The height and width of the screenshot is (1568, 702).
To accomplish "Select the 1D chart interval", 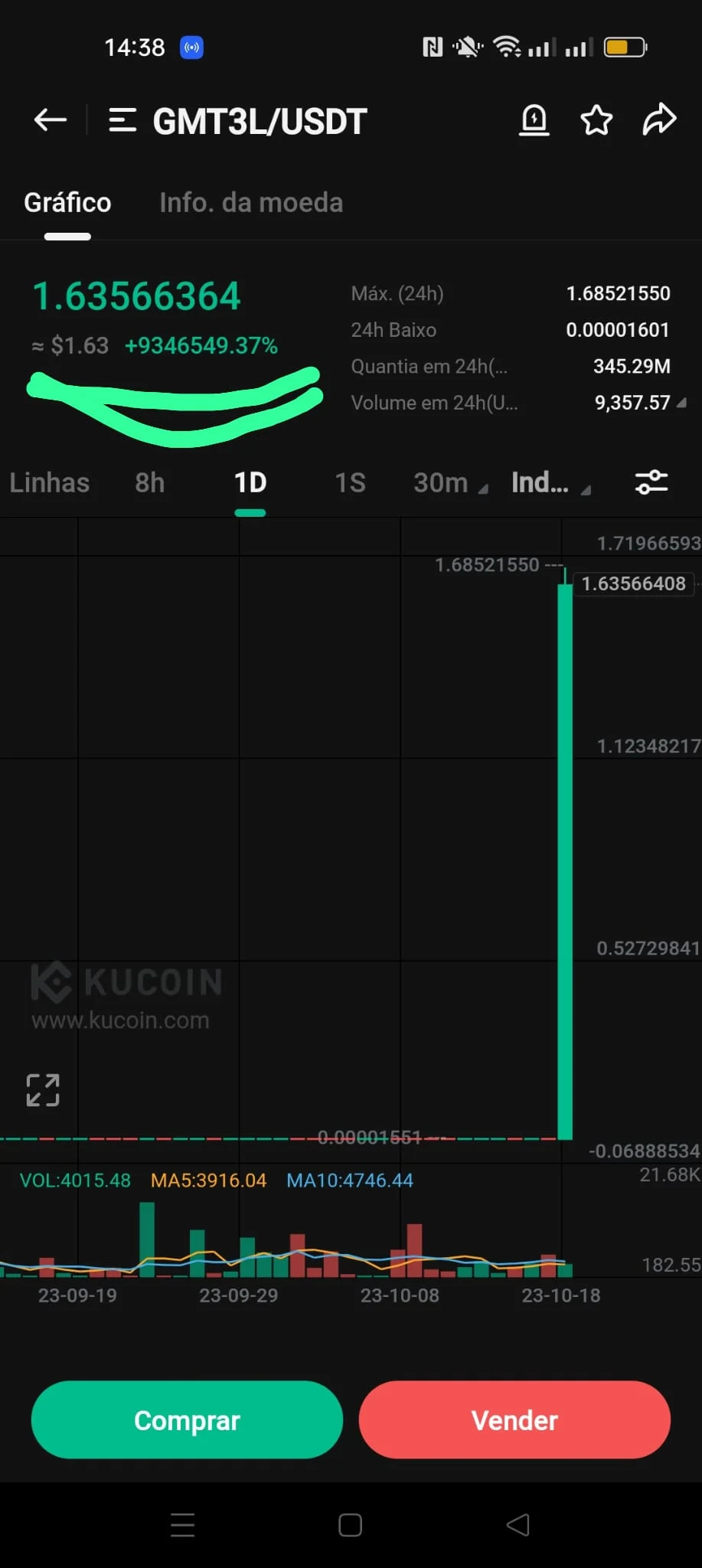I will coord(250,483).
